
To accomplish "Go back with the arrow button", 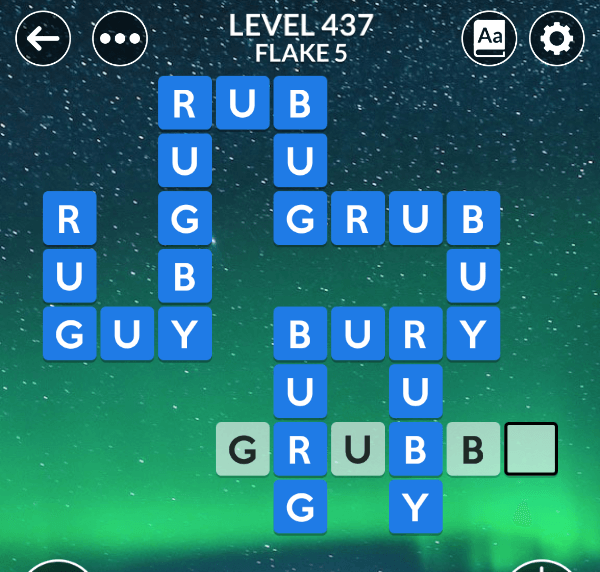I will 44,39.
